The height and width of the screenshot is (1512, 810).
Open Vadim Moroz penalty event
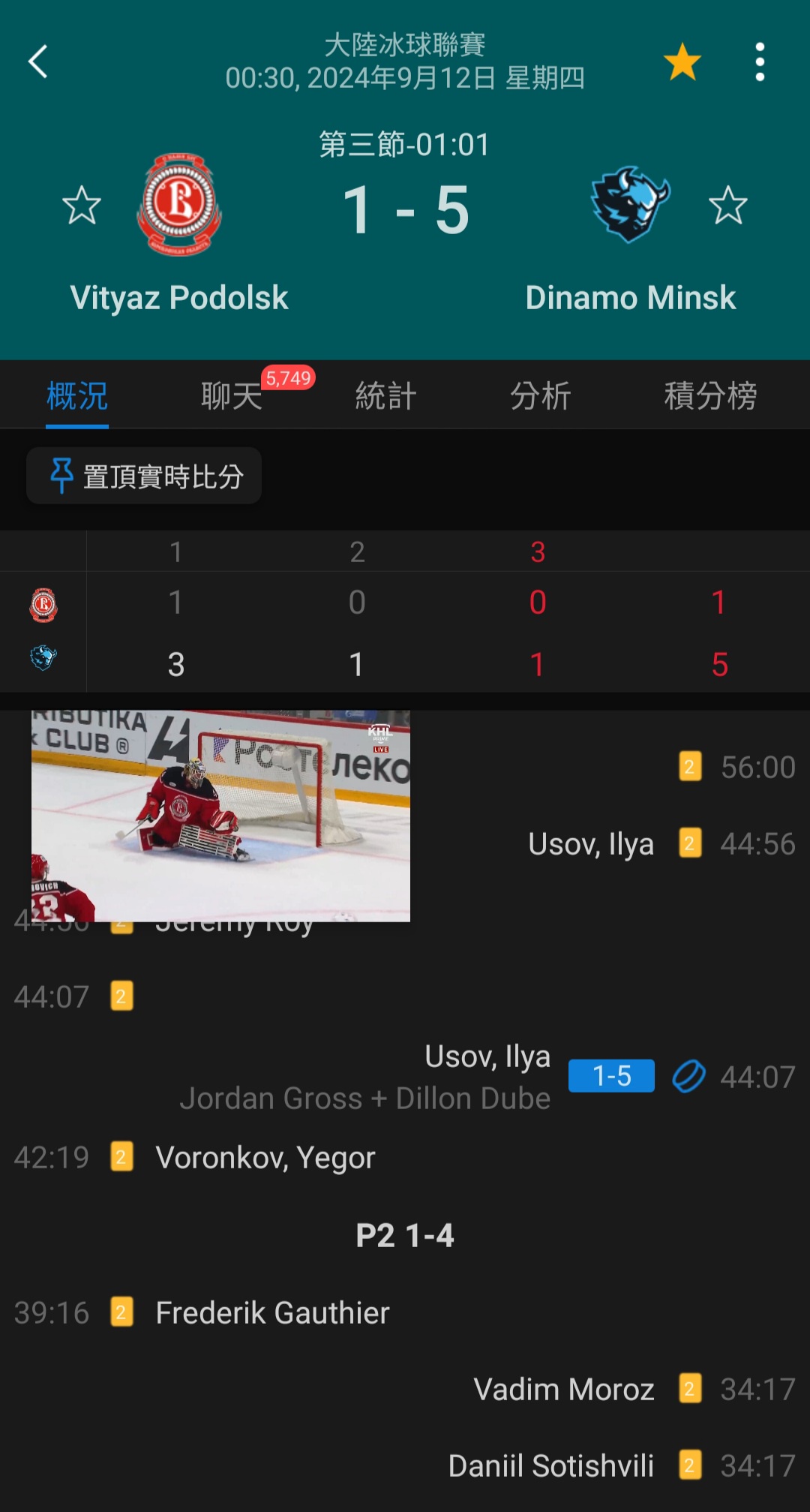tap(564, 1389)
